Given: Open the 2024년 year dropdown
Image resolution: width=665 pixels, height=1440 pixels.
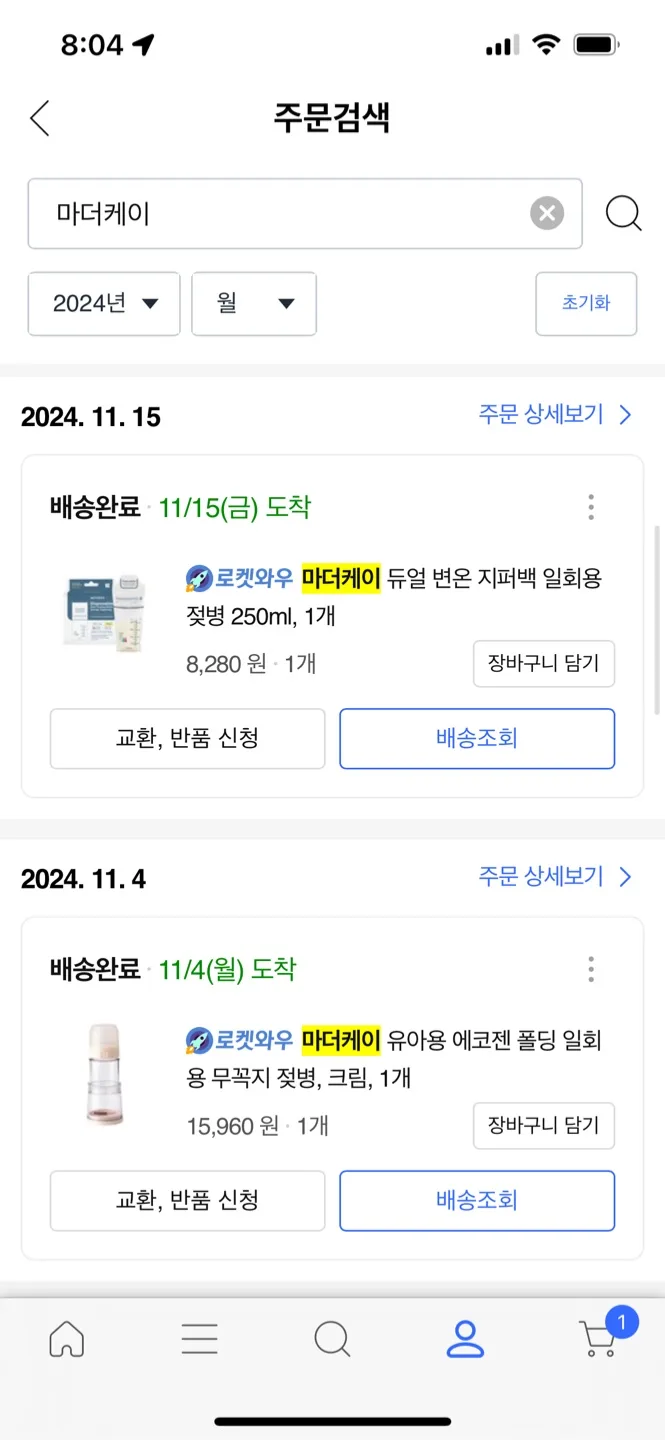Looking at the screenshot, I should [104, 303].
